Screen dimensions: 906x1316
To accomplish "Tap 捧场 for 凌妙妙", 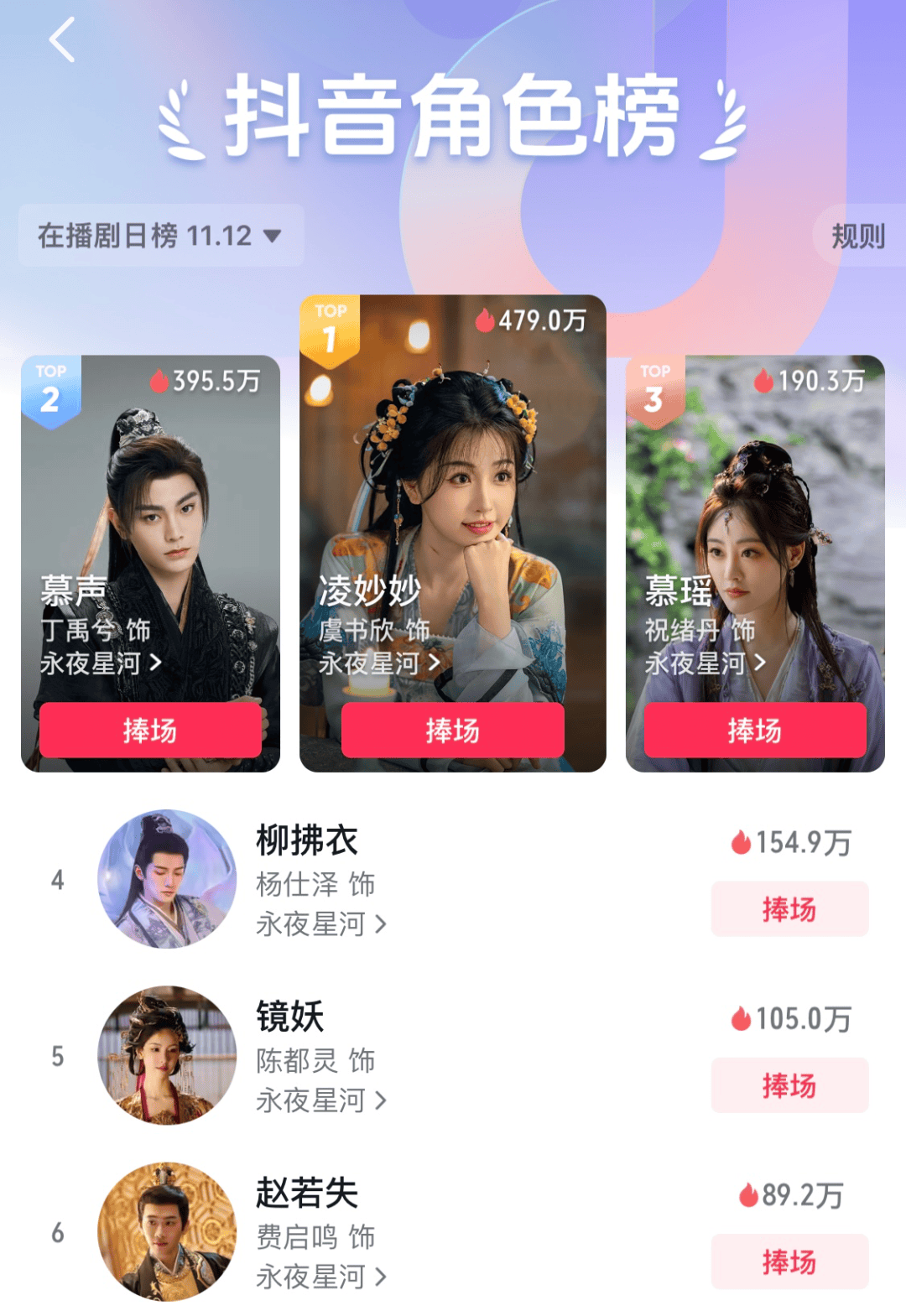I will (x=452, y=730).
